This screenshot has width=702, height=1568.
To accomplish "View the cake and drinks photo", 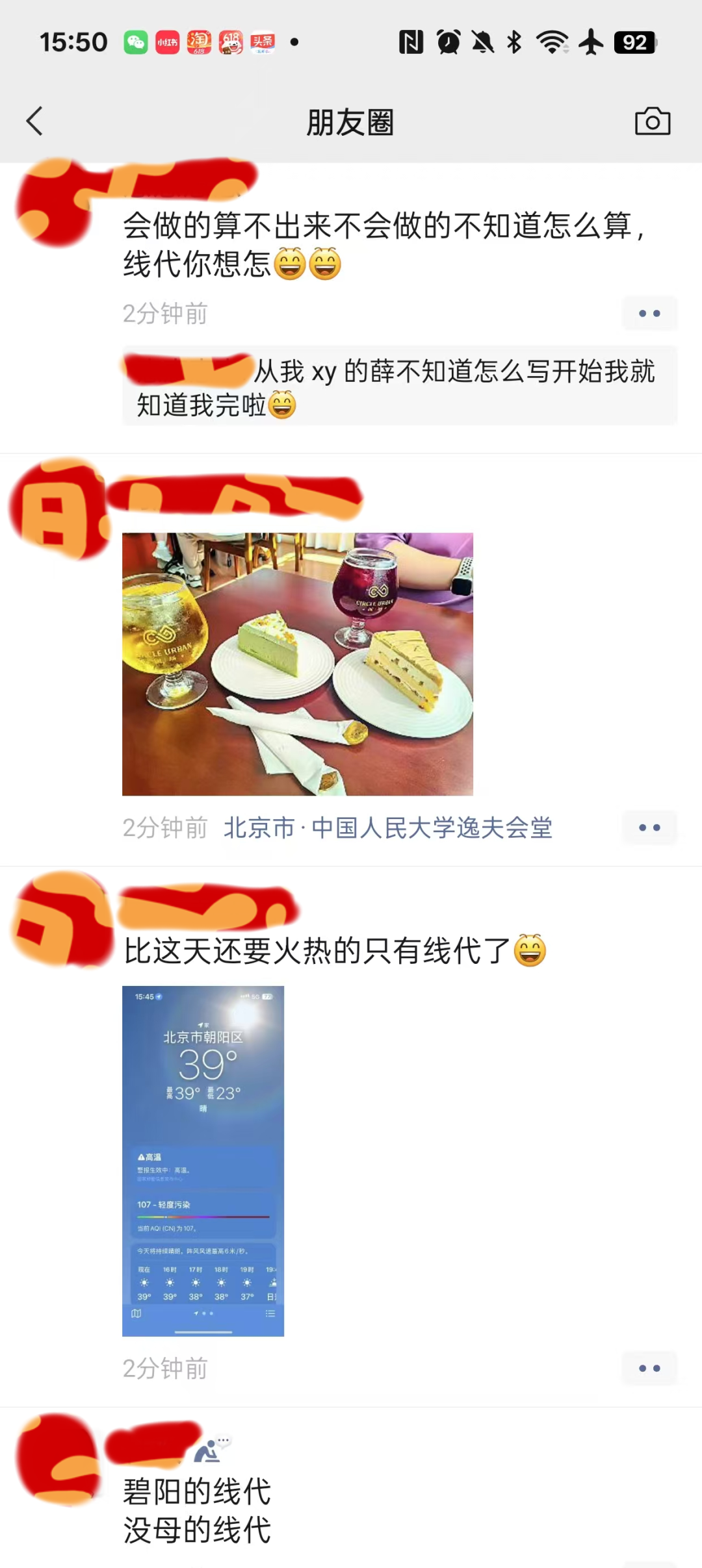I will (298, 664).
